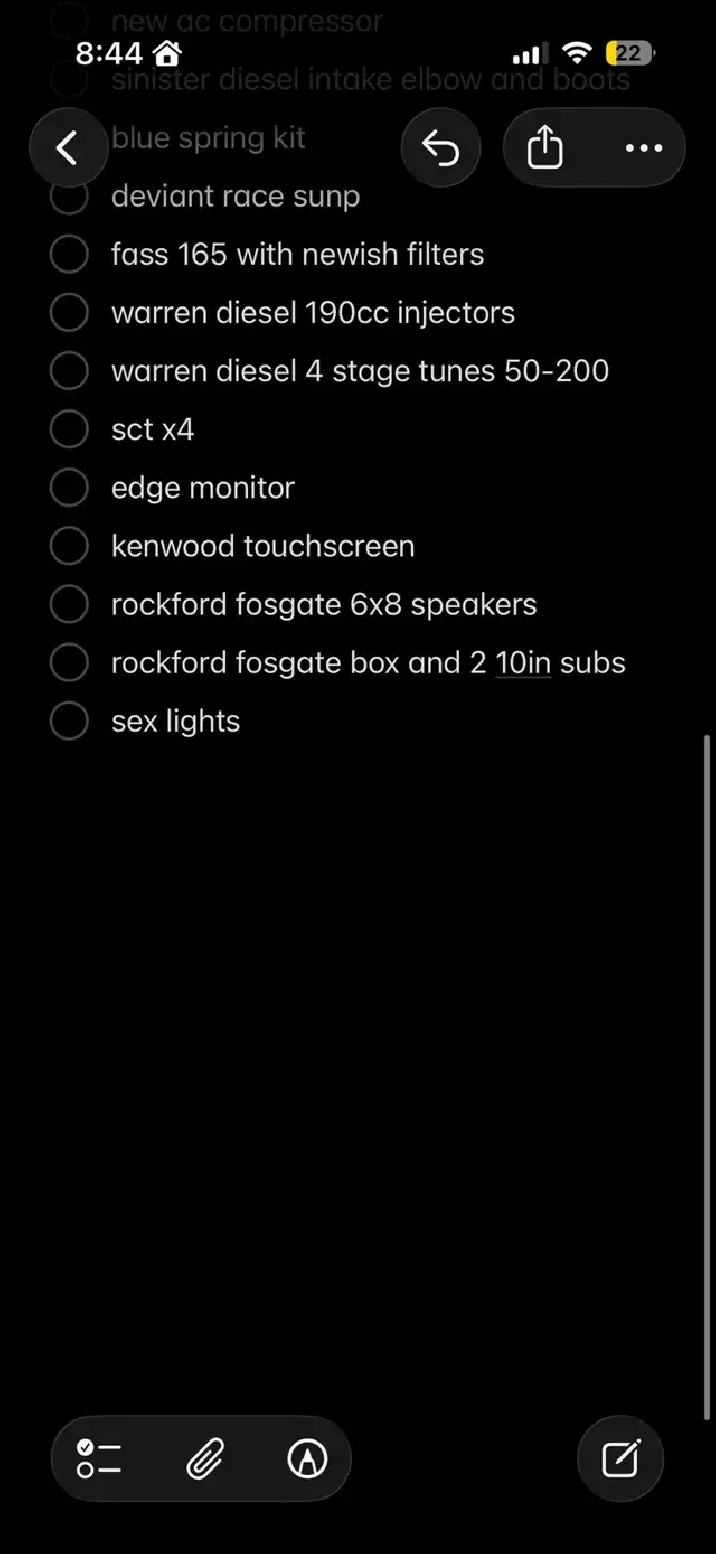Viewport: 716px width, 1554px height.
Task: Check off kenwood touchscreen
Action: [x=69, y=546]
